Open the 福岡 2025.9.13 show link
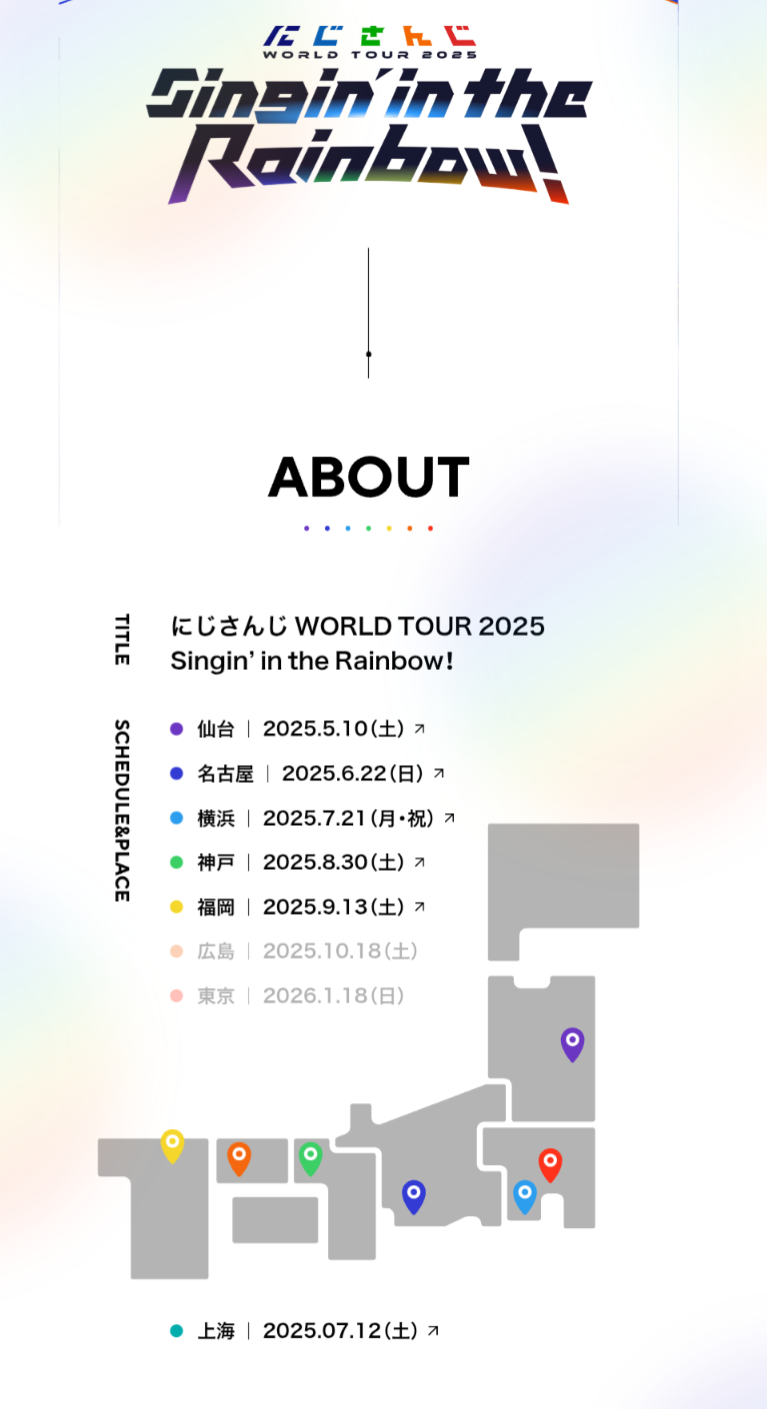This screenshot has height=1409, width=767. pos(298,907)
